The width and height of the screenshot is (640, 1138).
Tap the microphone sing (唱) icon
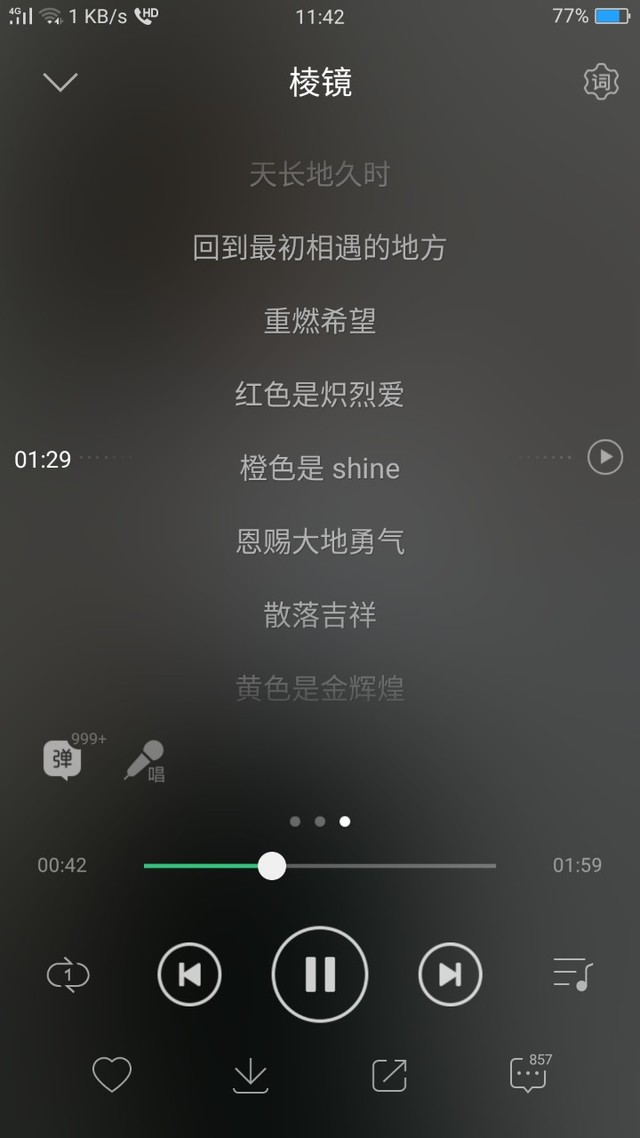point(144,761)
